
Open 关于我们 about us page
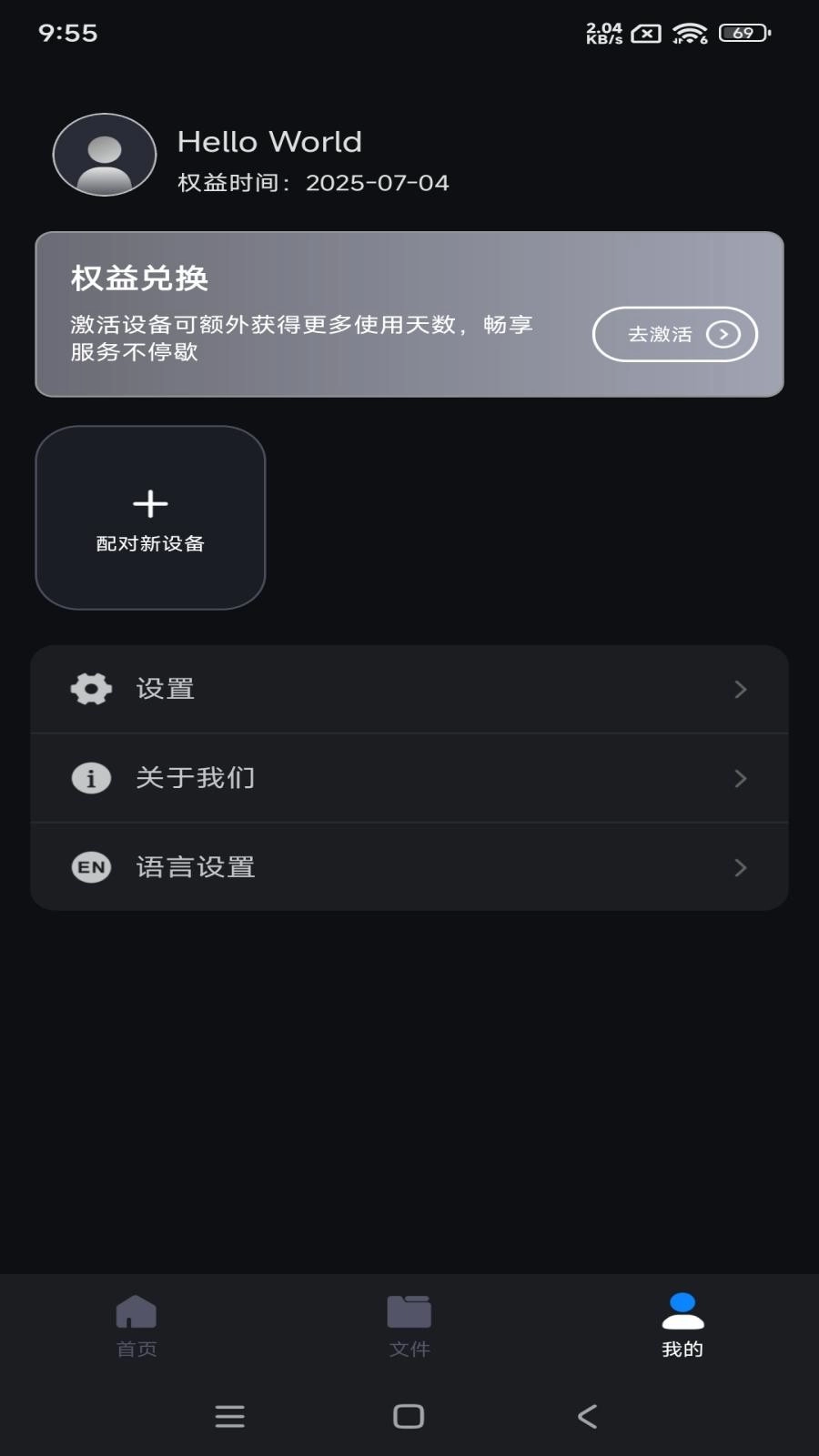click(409, 778)
